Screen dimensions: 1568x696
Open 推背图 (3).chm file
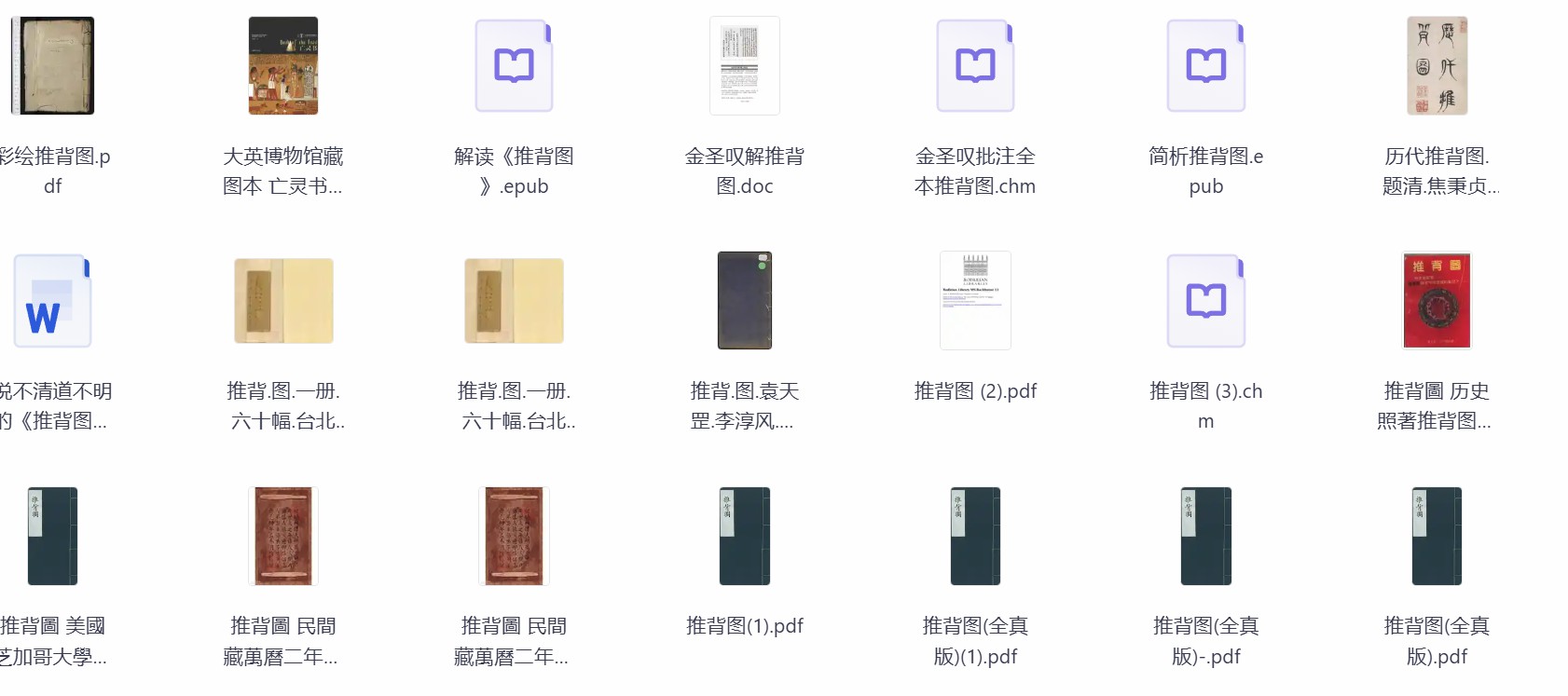[x=1205, y=301]
